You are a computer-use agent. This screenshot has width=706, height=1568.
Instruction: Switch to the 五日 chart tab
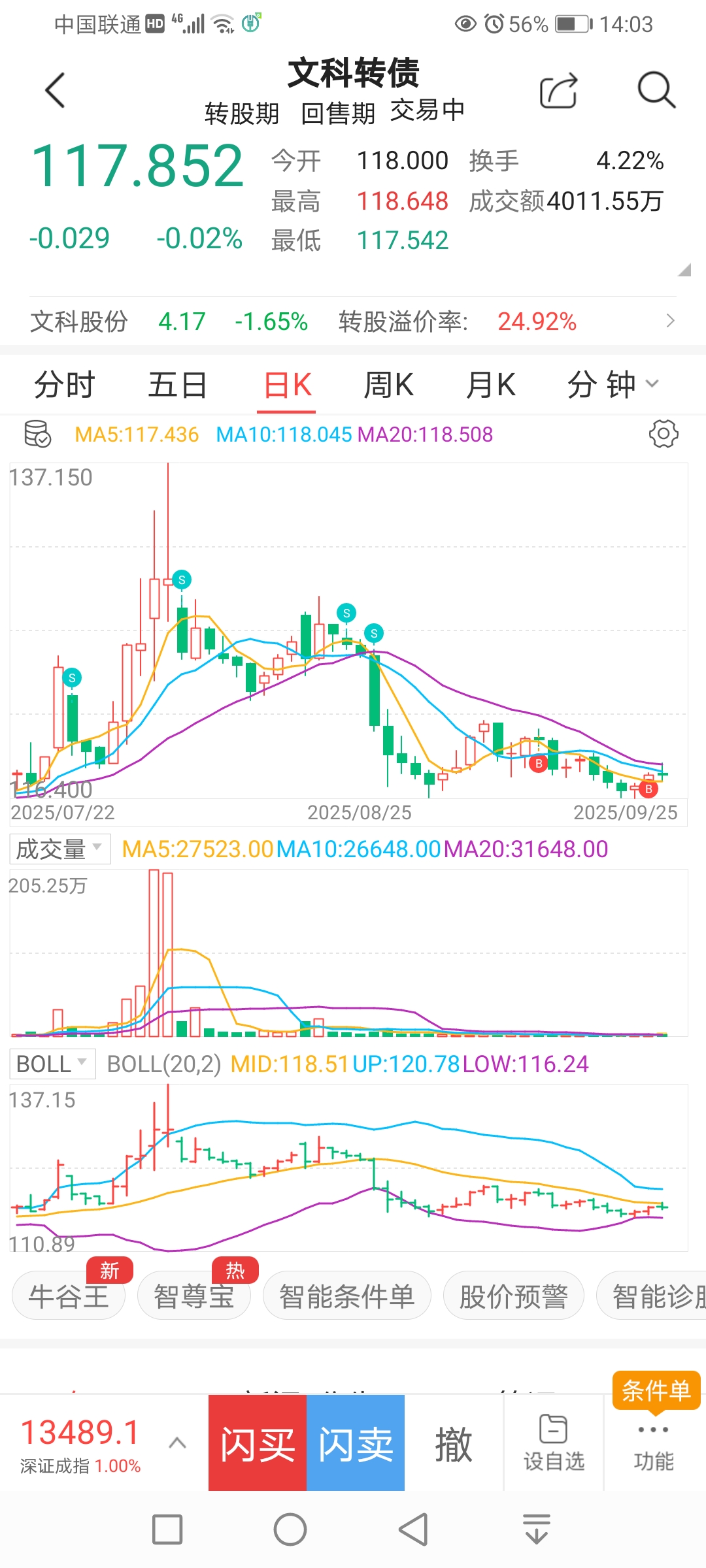coord(177,385)
